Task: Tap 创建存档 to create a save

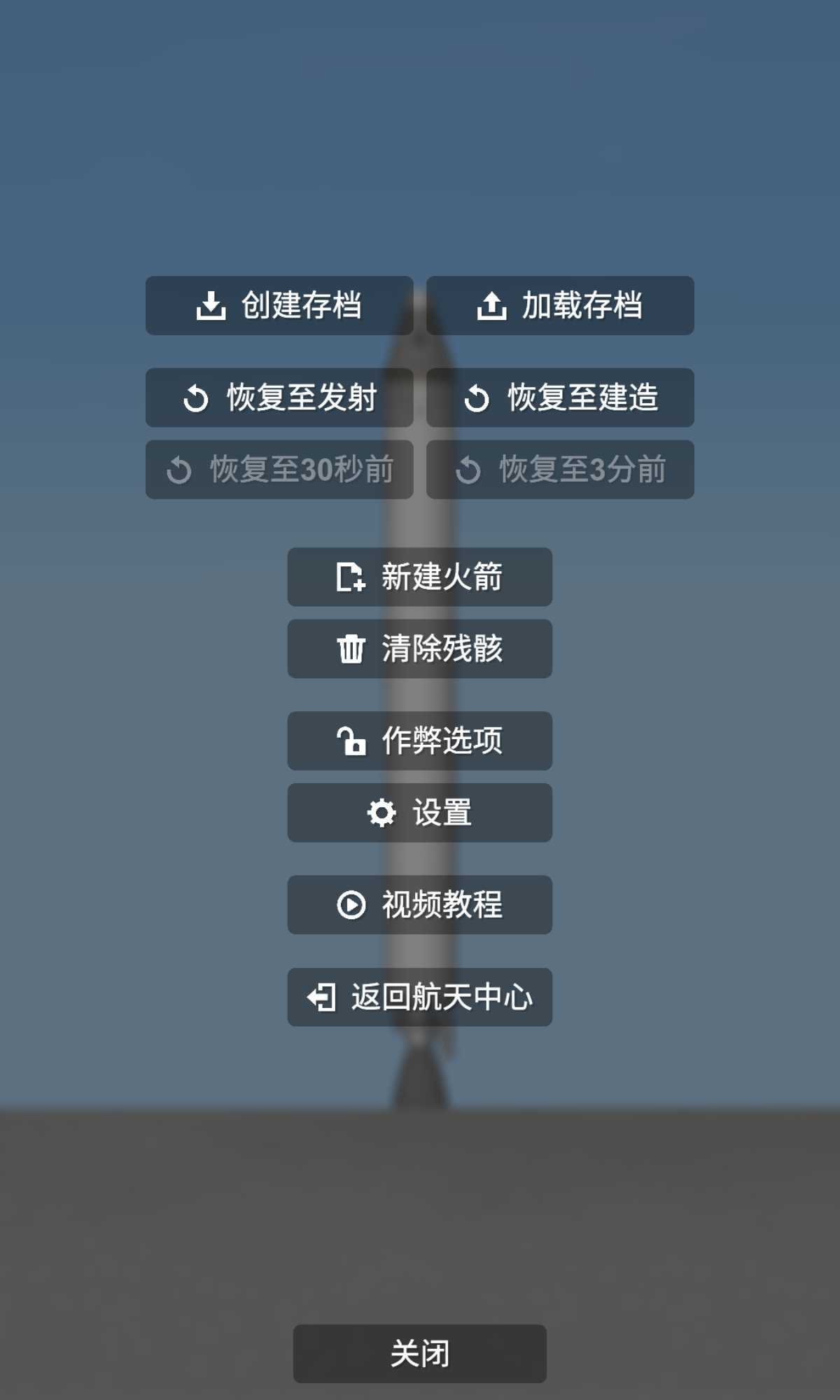Action: (x=279, y=306)
